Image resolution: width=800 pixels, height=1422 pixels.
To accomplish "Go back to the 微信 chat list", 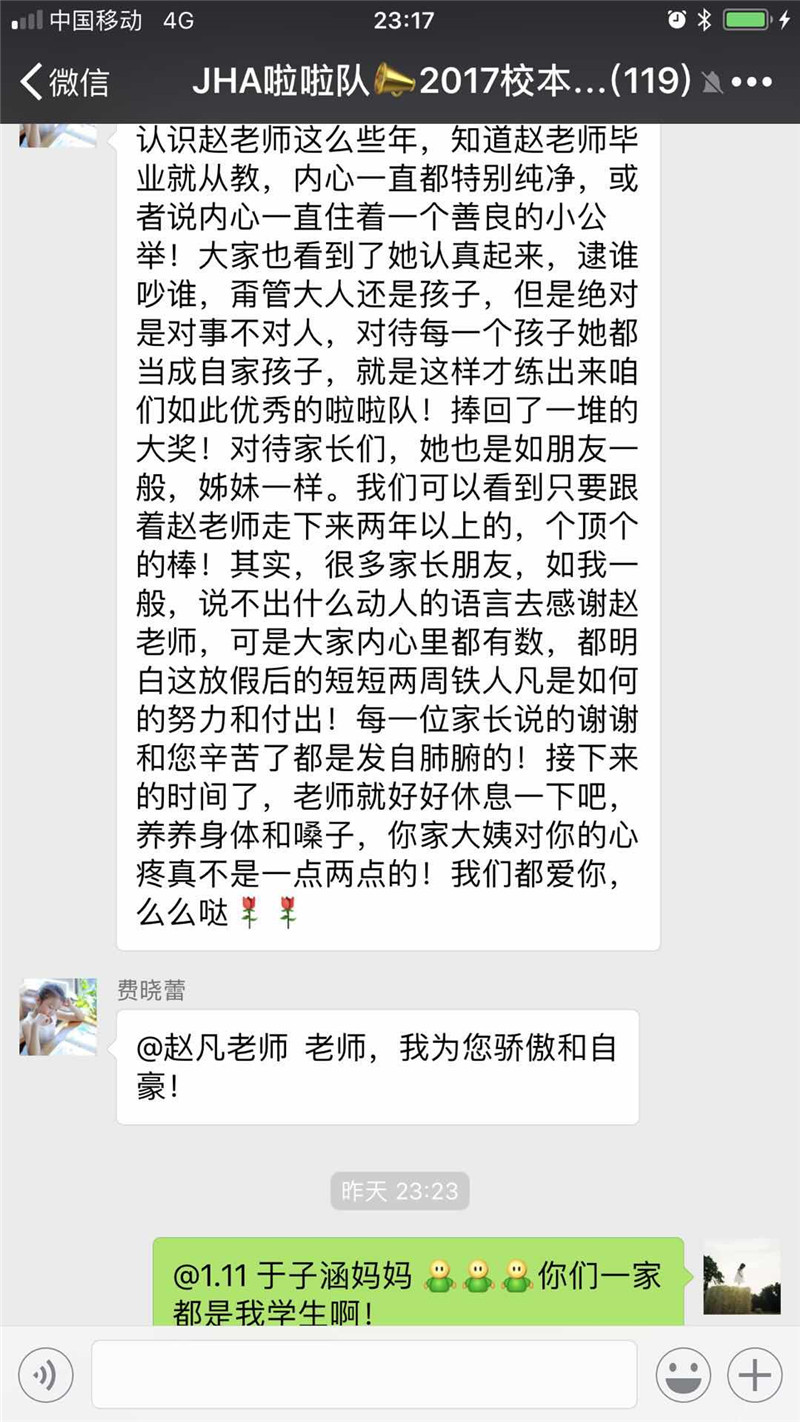I will (x=62, y=82).
